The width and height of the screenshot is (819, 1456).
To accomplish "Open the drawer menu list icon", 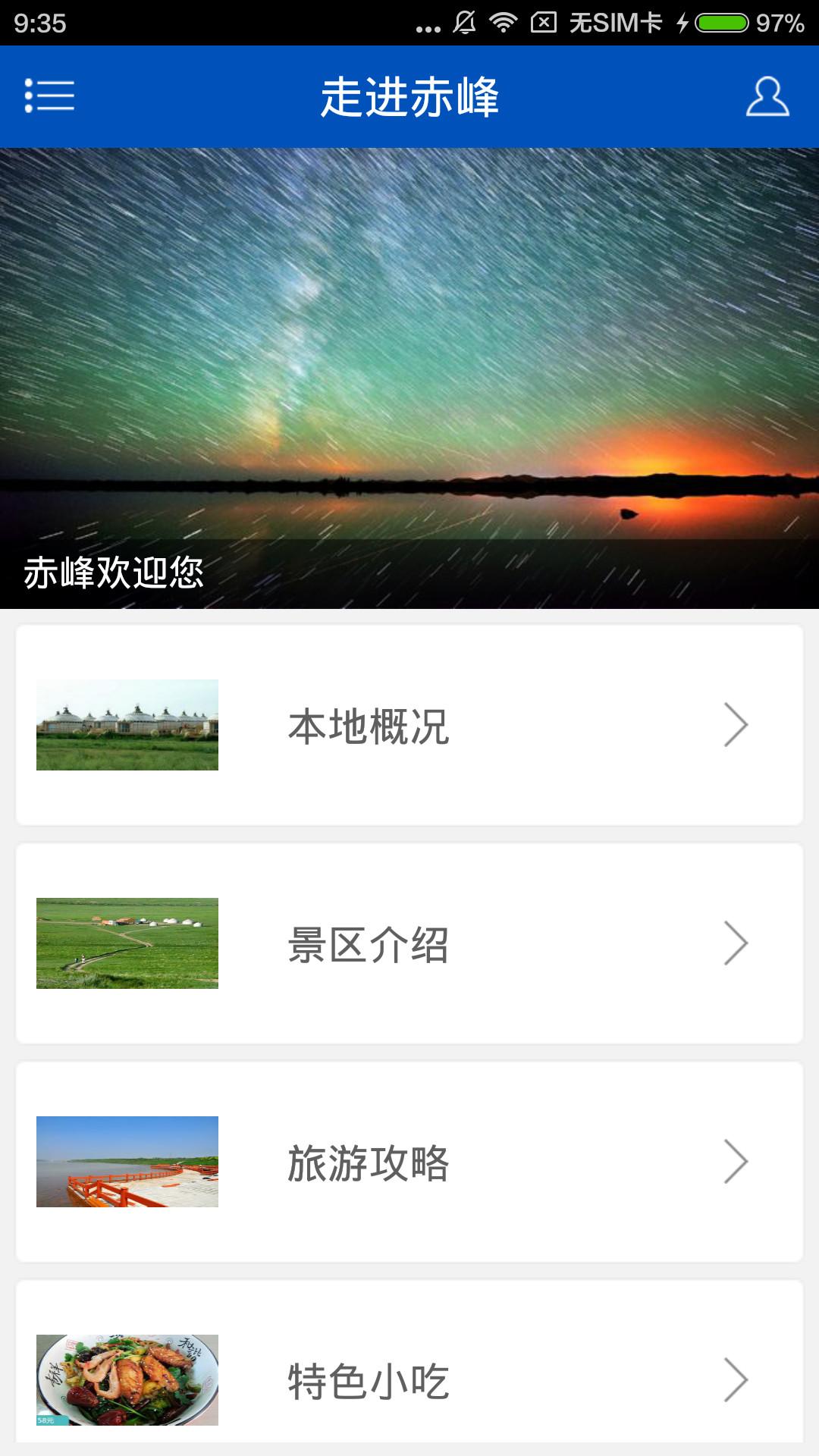I will point(49,96).
